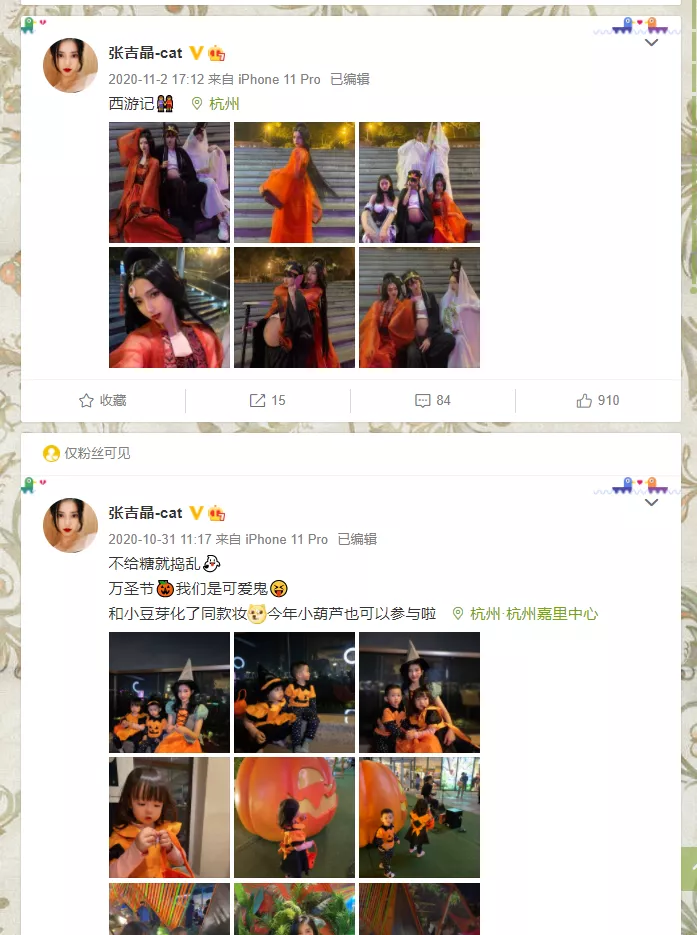Open the 杭州 location link
Screen dimensions: 697x935
[x=224, y=104]
